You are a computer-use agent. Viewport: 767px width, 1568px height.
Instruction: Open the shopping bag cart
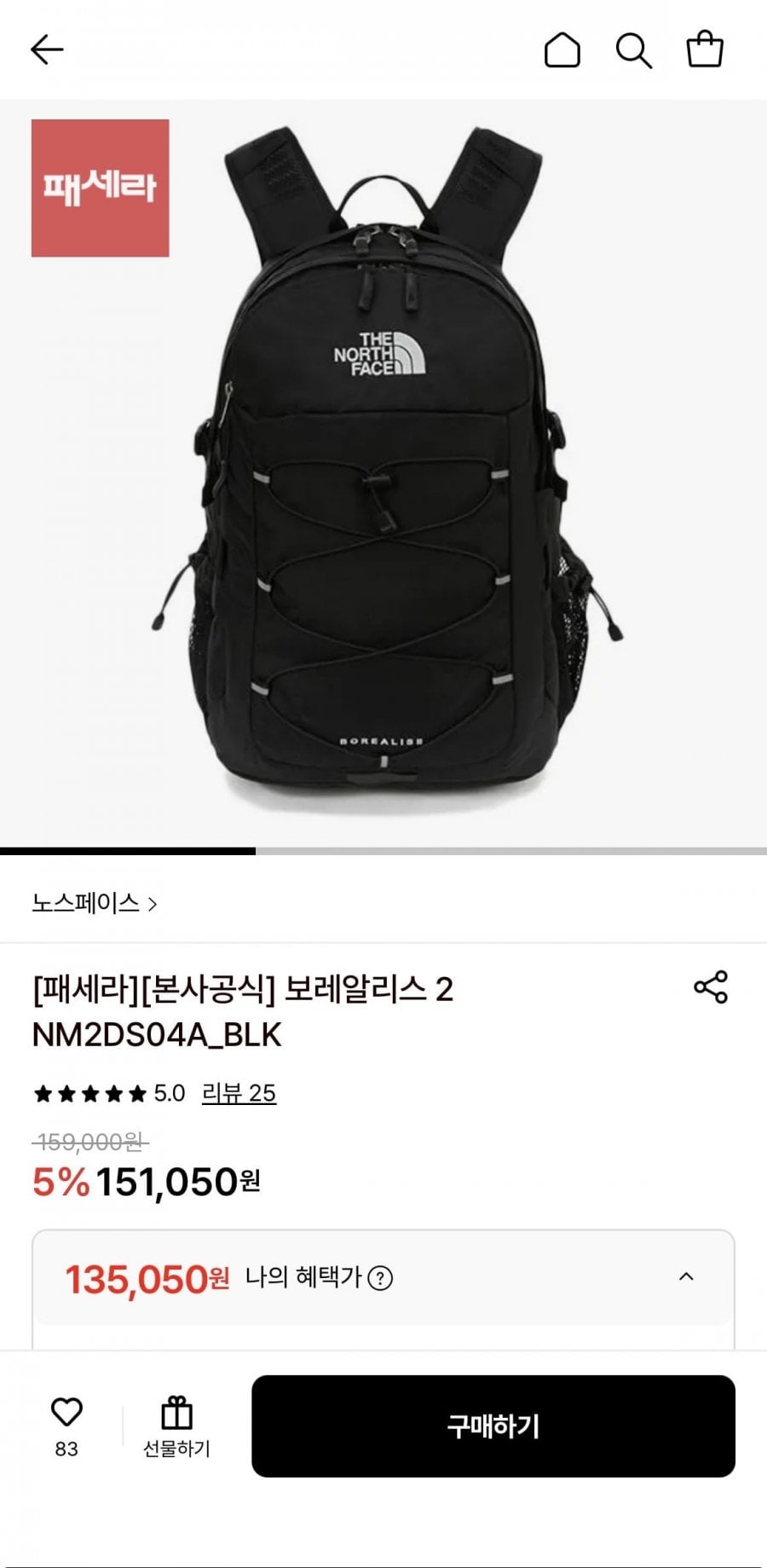(705, 49)
